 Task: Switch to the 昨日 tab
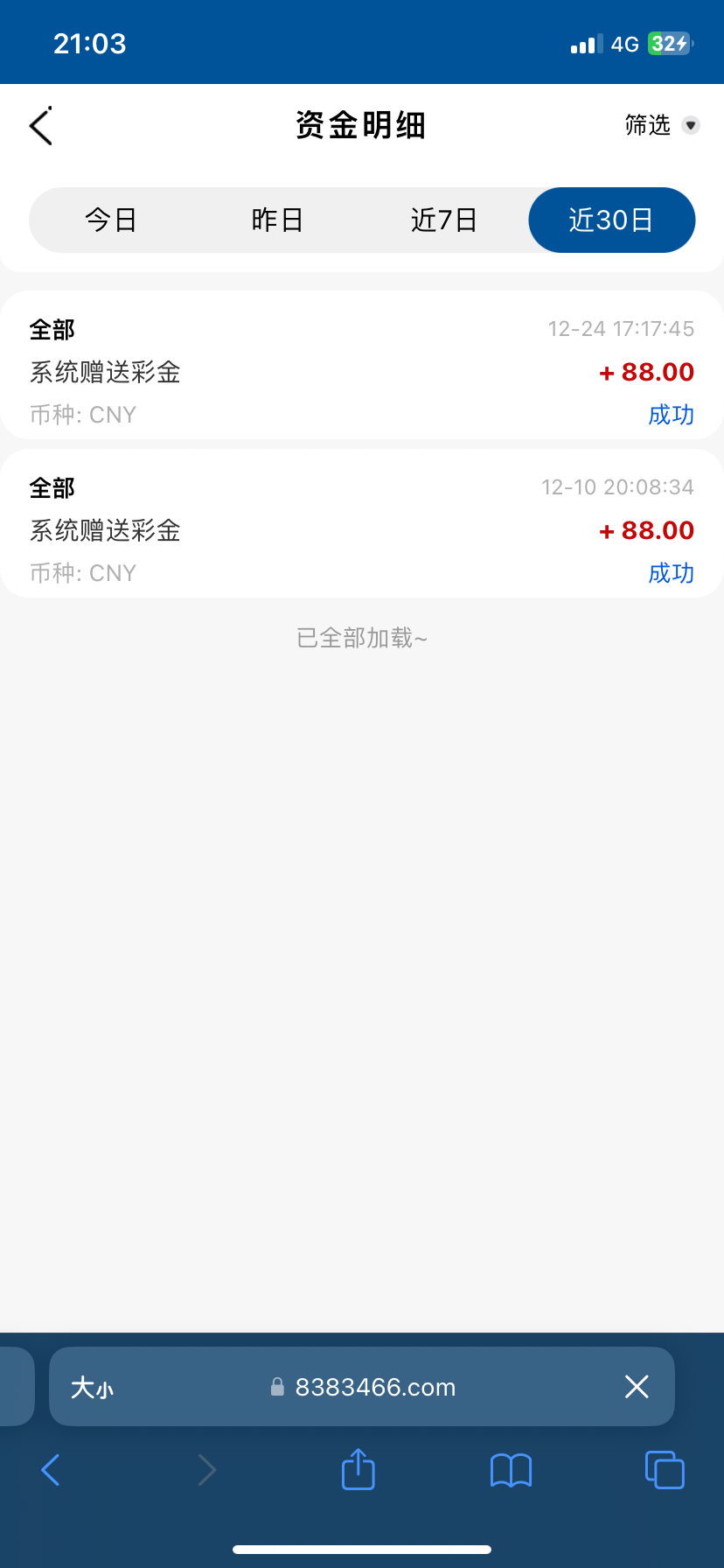coord(277,220)
